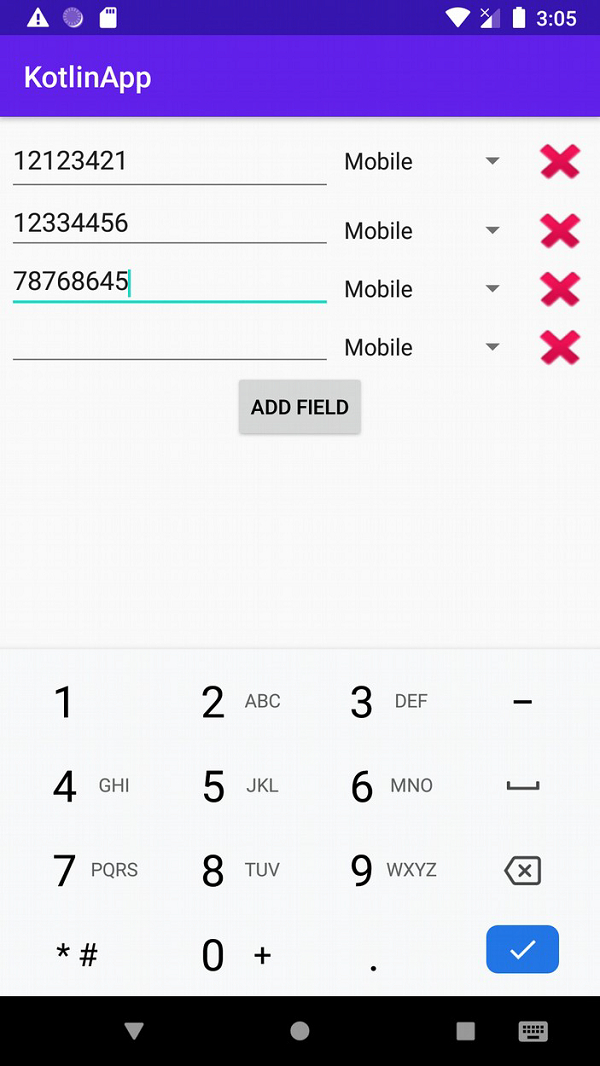The width and height of the screenshot is (600, 1066).
Task: Delete the empty field row
Action: [560, 347]
